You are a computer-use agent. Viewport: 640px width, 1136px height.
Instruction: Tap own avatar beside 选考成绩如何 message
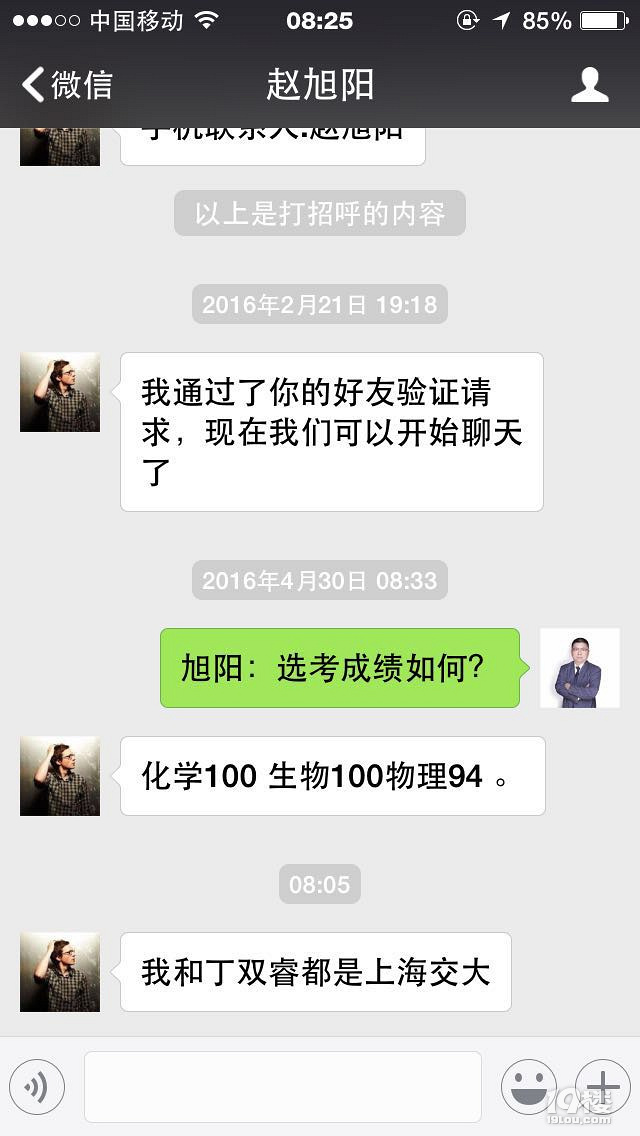pyautogui.click(x=580, y=668)
